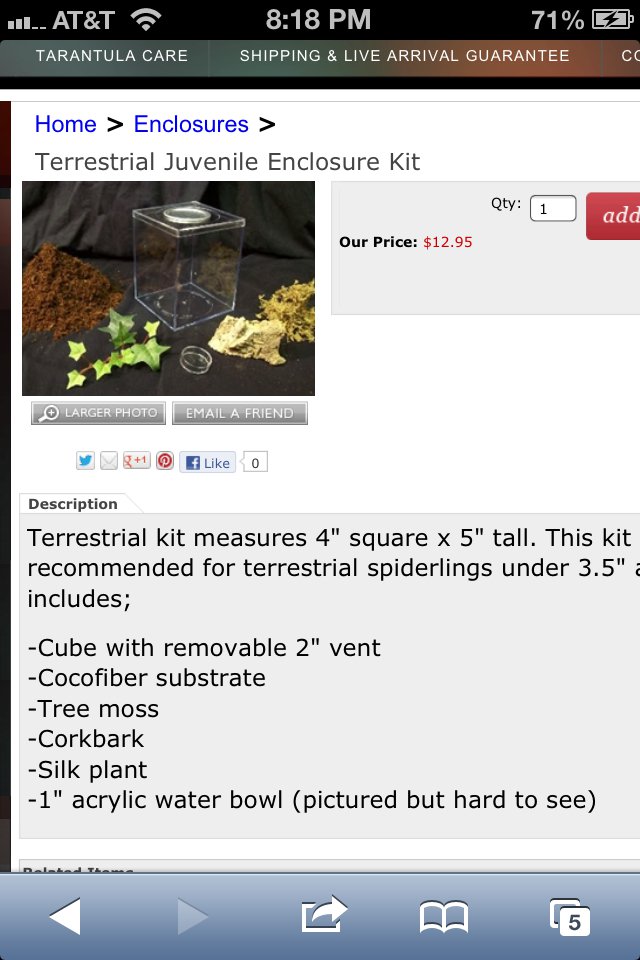This screenshot has width=640, height=960.
Task: Pin this product on Pinterest
Action: [x=165, y=461]
